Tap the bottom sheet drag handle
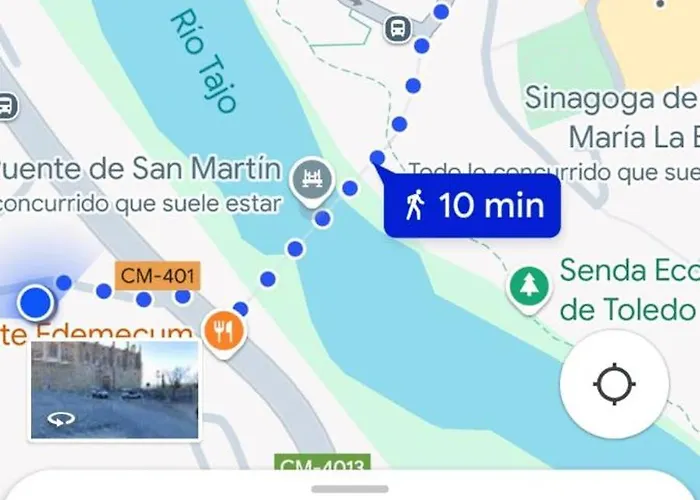Image resolution: width=700 pixels, height=500 pixels. tap(350, 488)
